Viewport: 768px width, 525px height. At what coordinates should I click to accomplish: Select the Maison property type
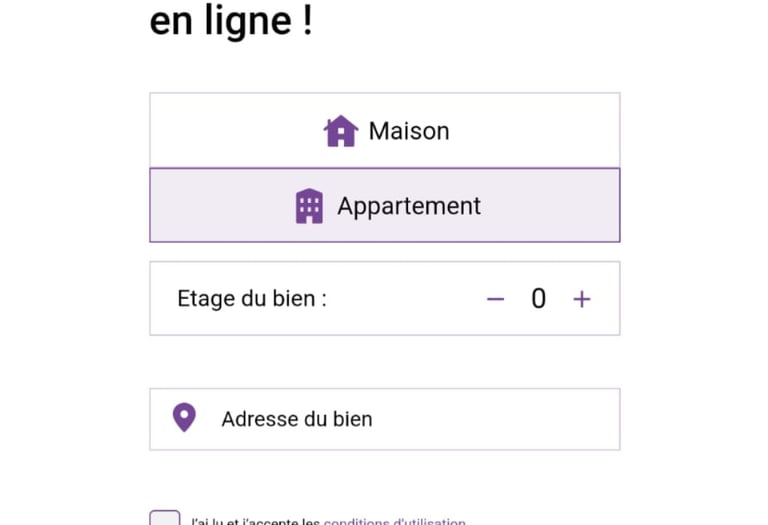point(385,131)
